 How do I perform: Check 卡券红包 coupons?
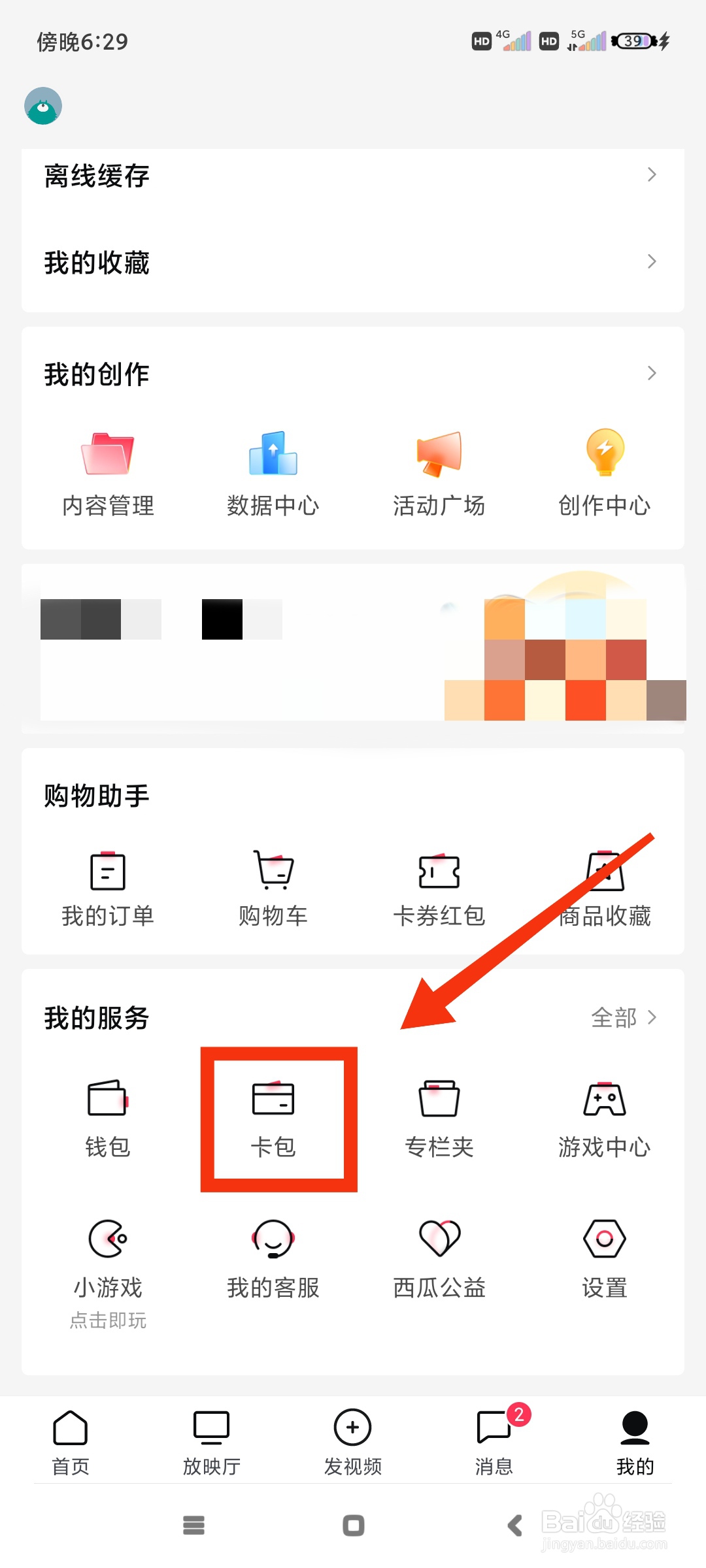pyautogui.click(x=439, y=889)
